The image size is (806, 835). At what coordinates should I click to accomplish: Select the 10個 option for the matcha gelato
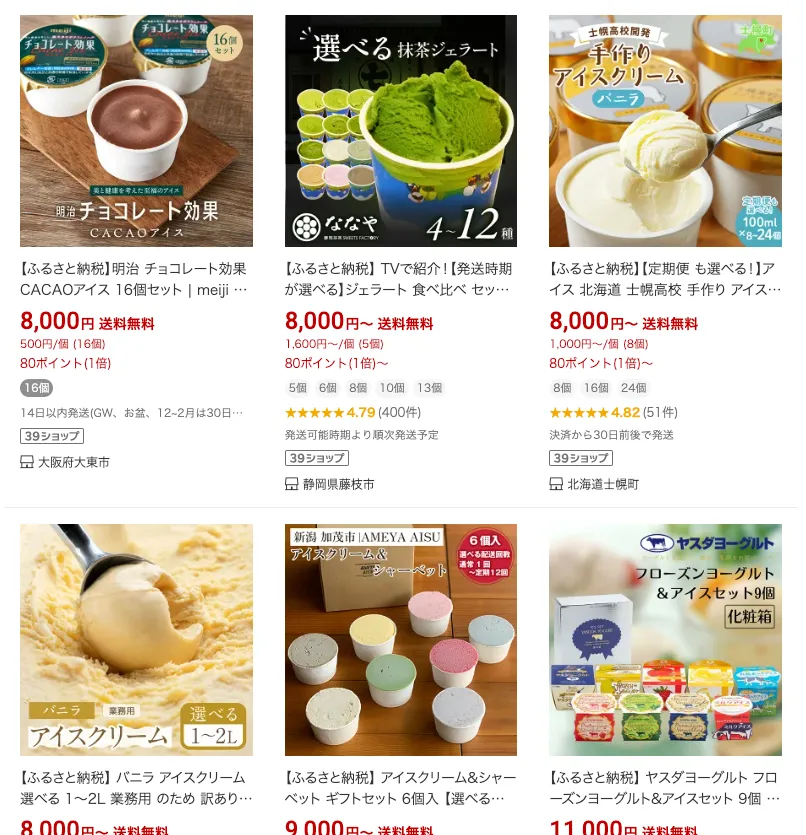[x=391, y=387]
